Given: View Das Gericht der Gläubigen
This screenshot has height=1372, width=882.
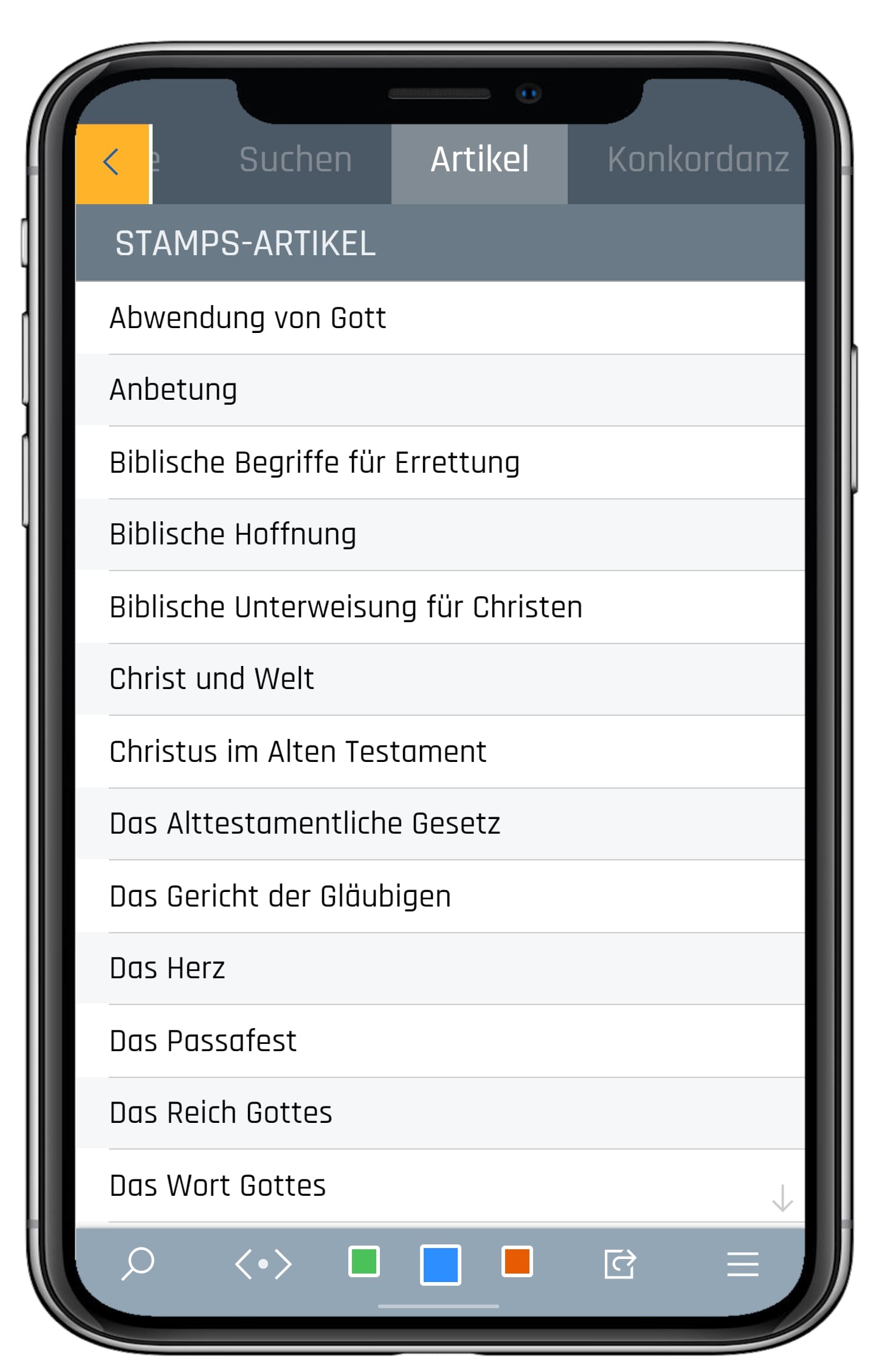Looking at the screenshot, I should [280, 896].
